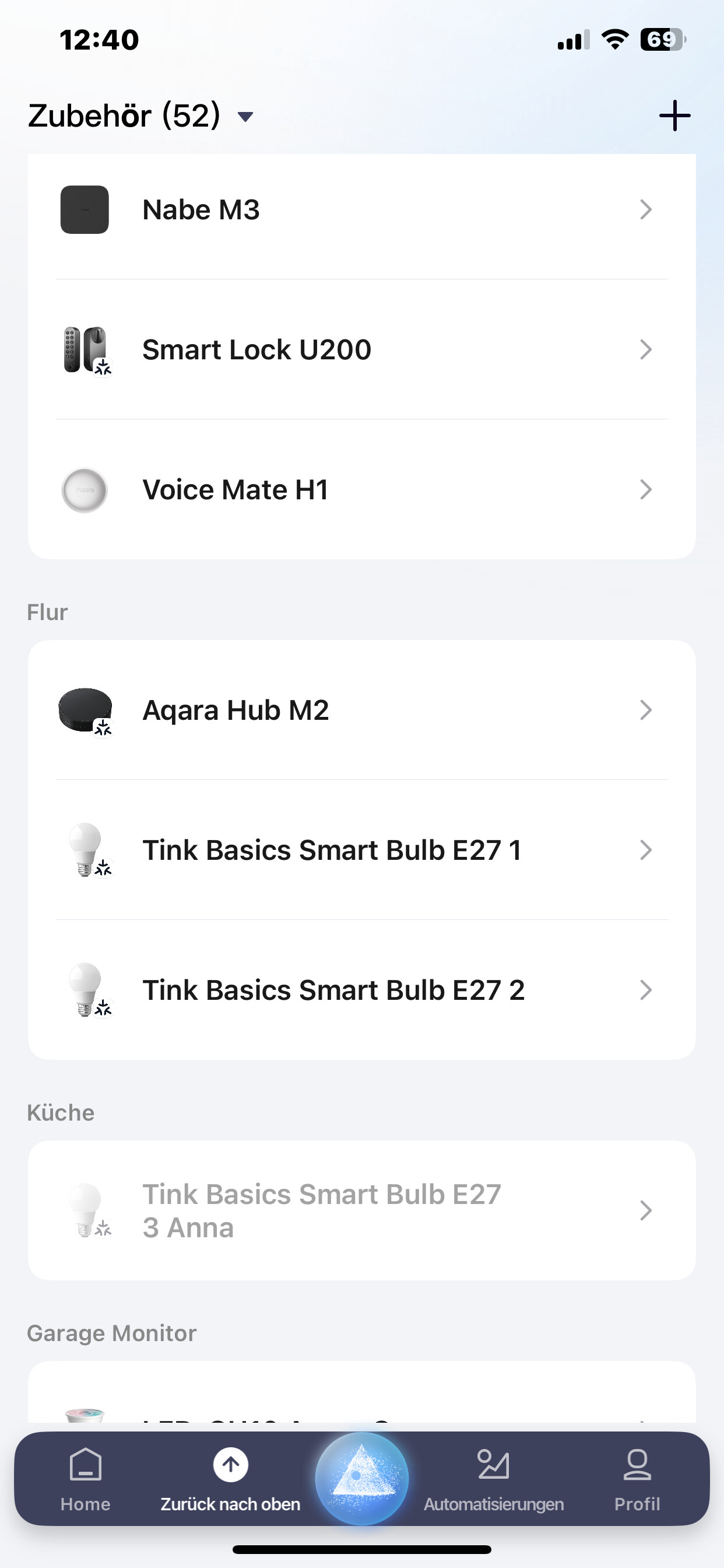Select Voice Mate H1 accessory
Screen dimensions: 724x1568
361,490
